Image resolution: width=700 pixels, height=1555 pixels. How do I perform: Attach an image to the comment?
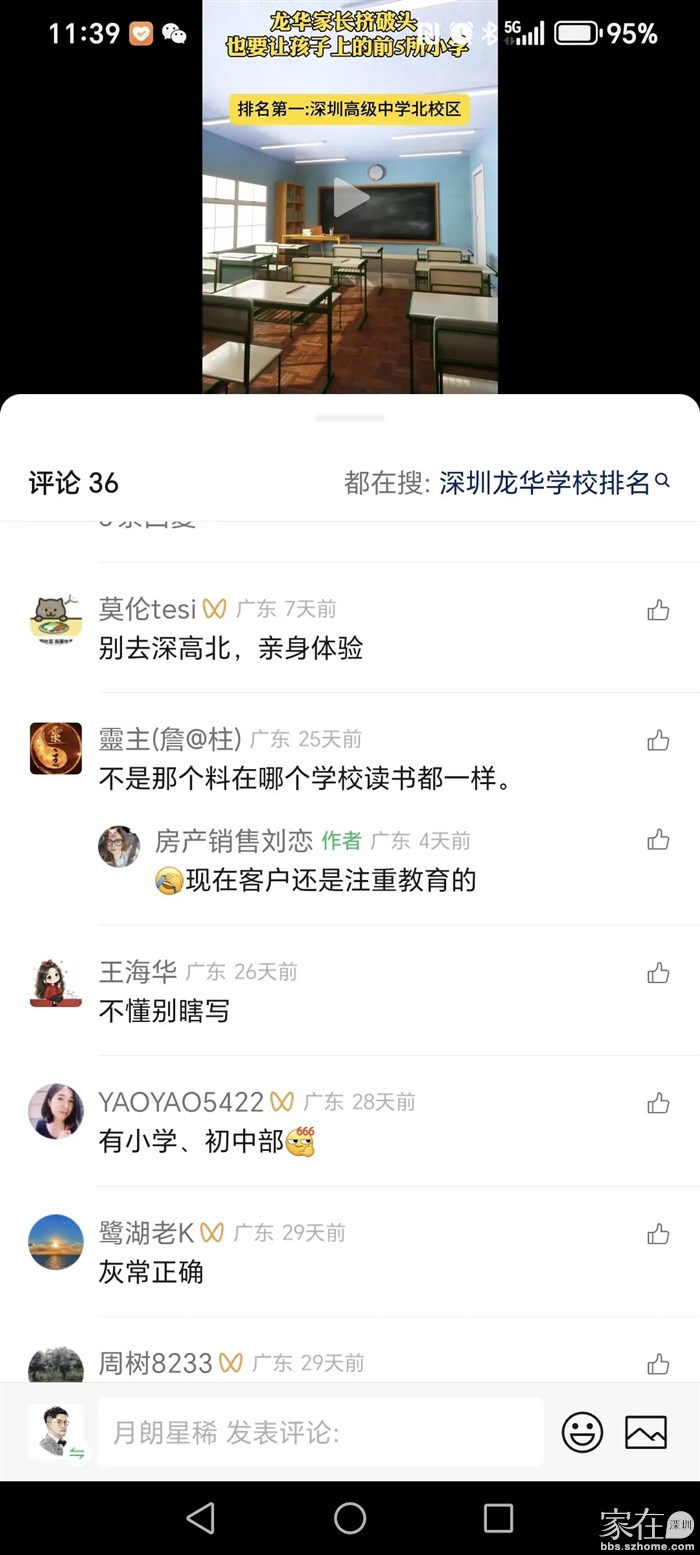(x=646, y=1432)
